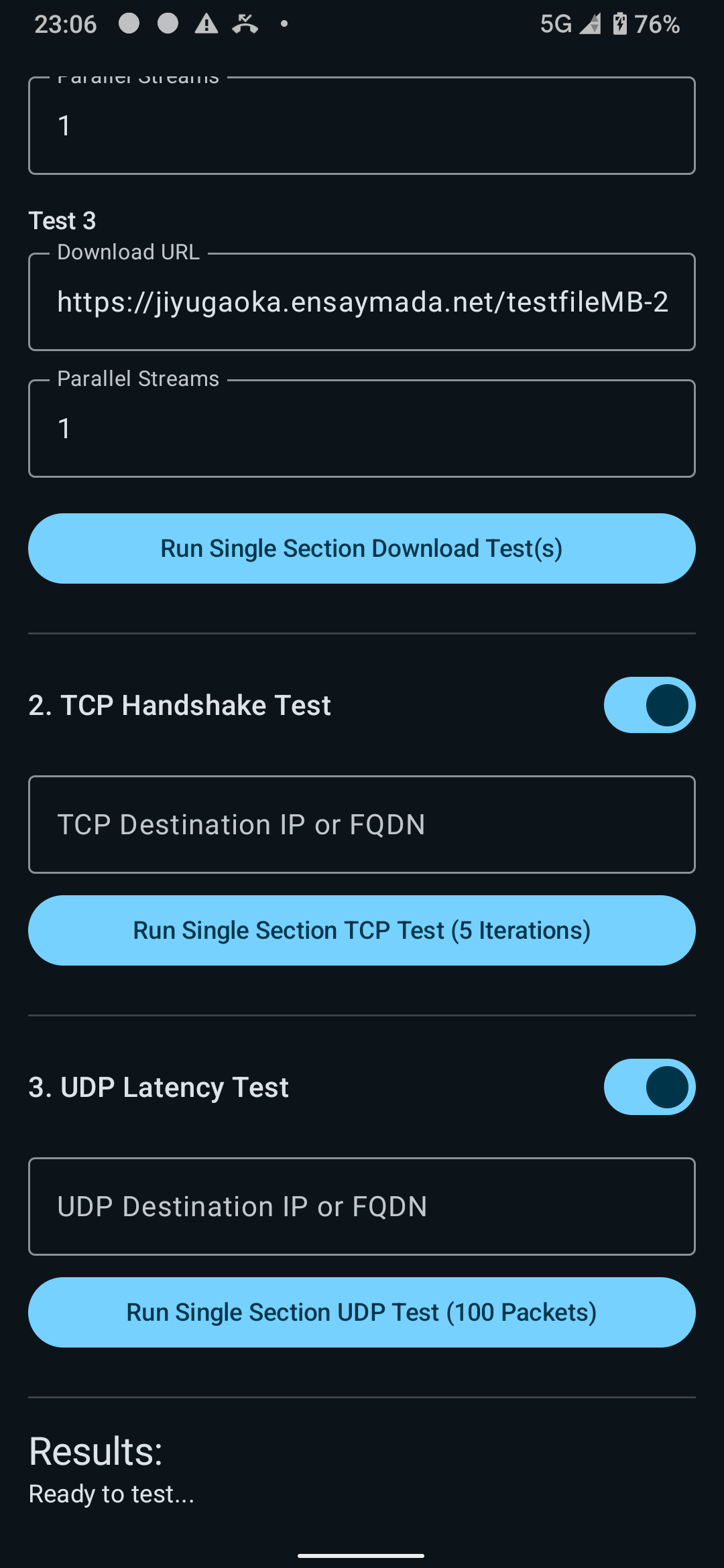Focus the TCP Destination IP or FQDN field
The width and height of the screenshot is (724, 1568).
pyautogui.click(x=362, y=825)
